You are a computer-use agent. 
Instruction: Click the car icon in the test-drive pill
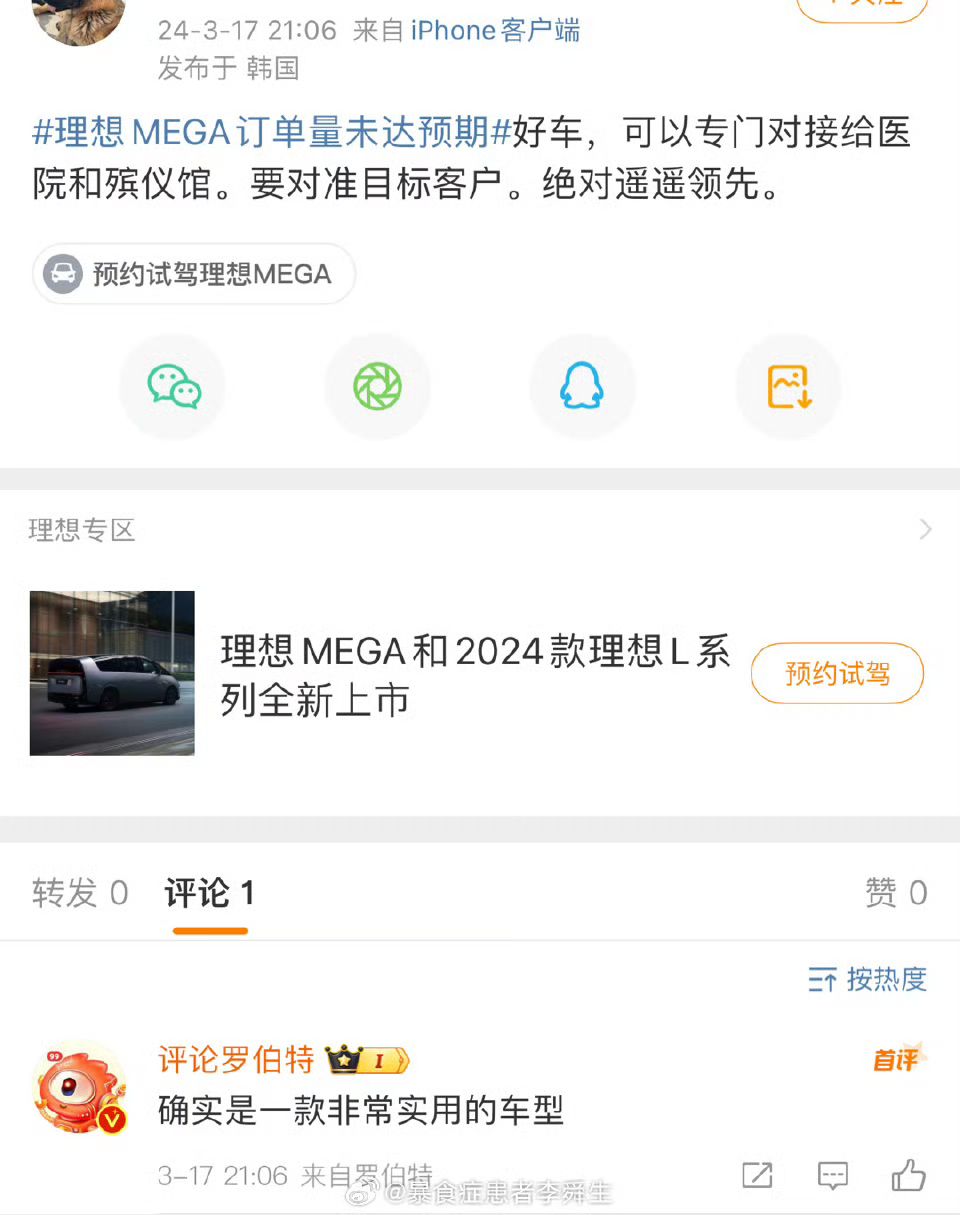62,274
